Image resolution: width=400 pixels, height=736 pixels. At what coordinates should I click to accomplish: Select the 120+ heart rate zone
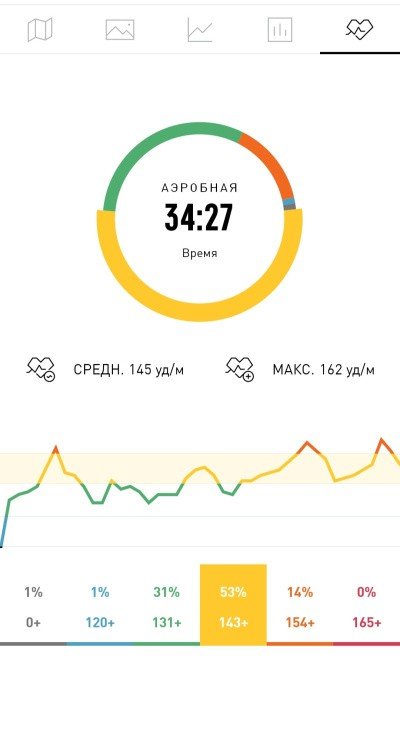100,606
